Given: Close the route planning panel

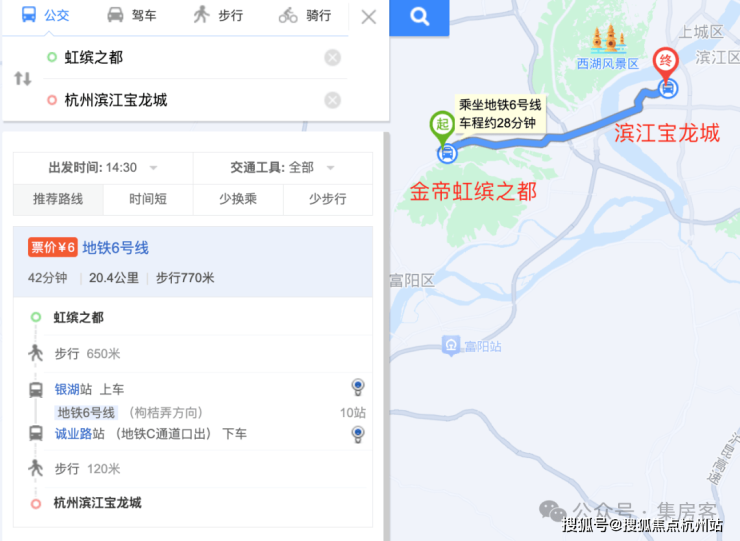Looking at the screenshot, I should click(368, 17).
